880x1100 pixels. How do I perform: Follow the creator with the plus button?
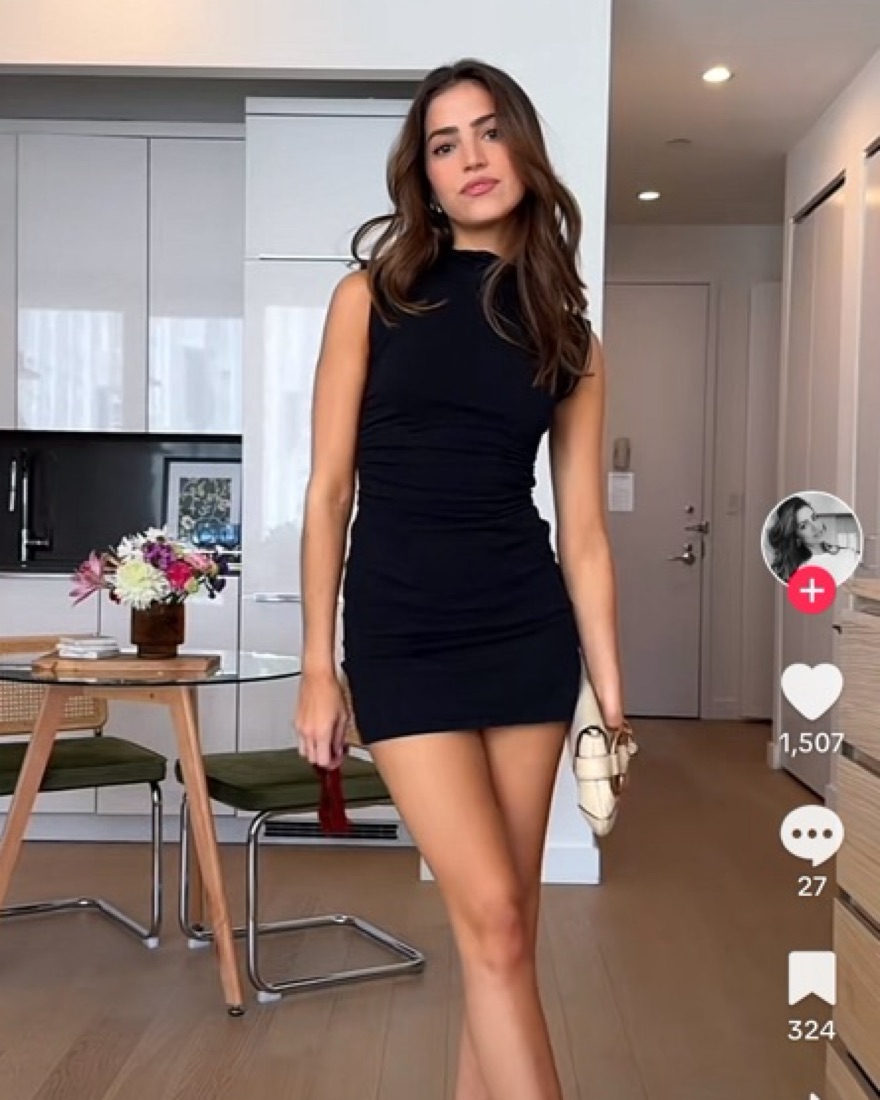pyautogui.click(x=811, y=590)
